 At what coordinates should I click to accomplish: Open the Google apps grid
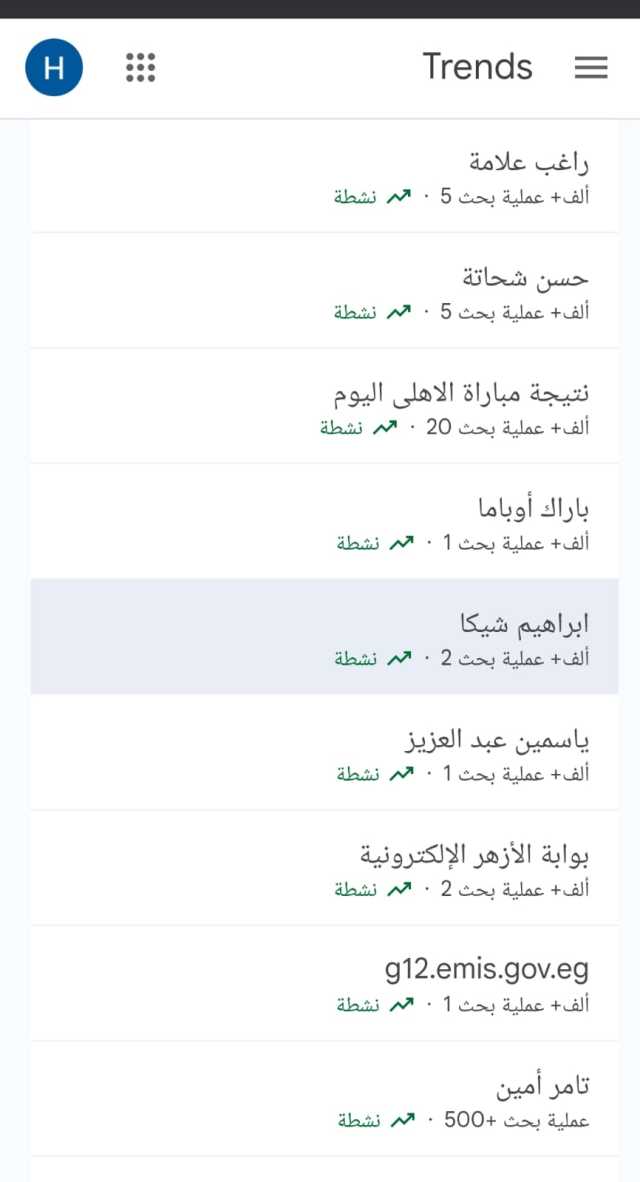tap(140, 68)
